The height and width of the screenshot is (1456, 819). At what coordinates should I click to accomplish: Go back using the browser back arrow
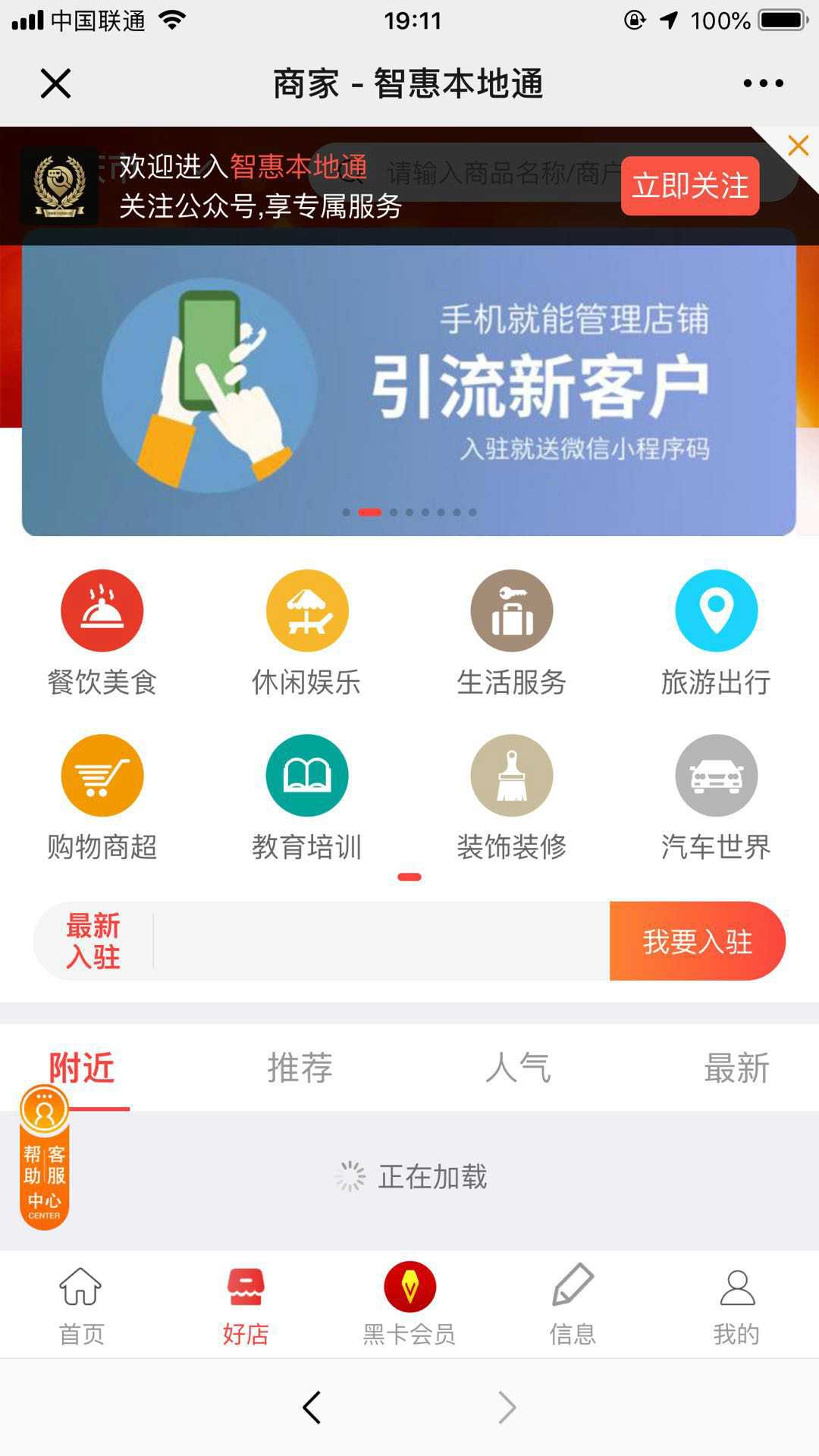(x=312, y=1407)
